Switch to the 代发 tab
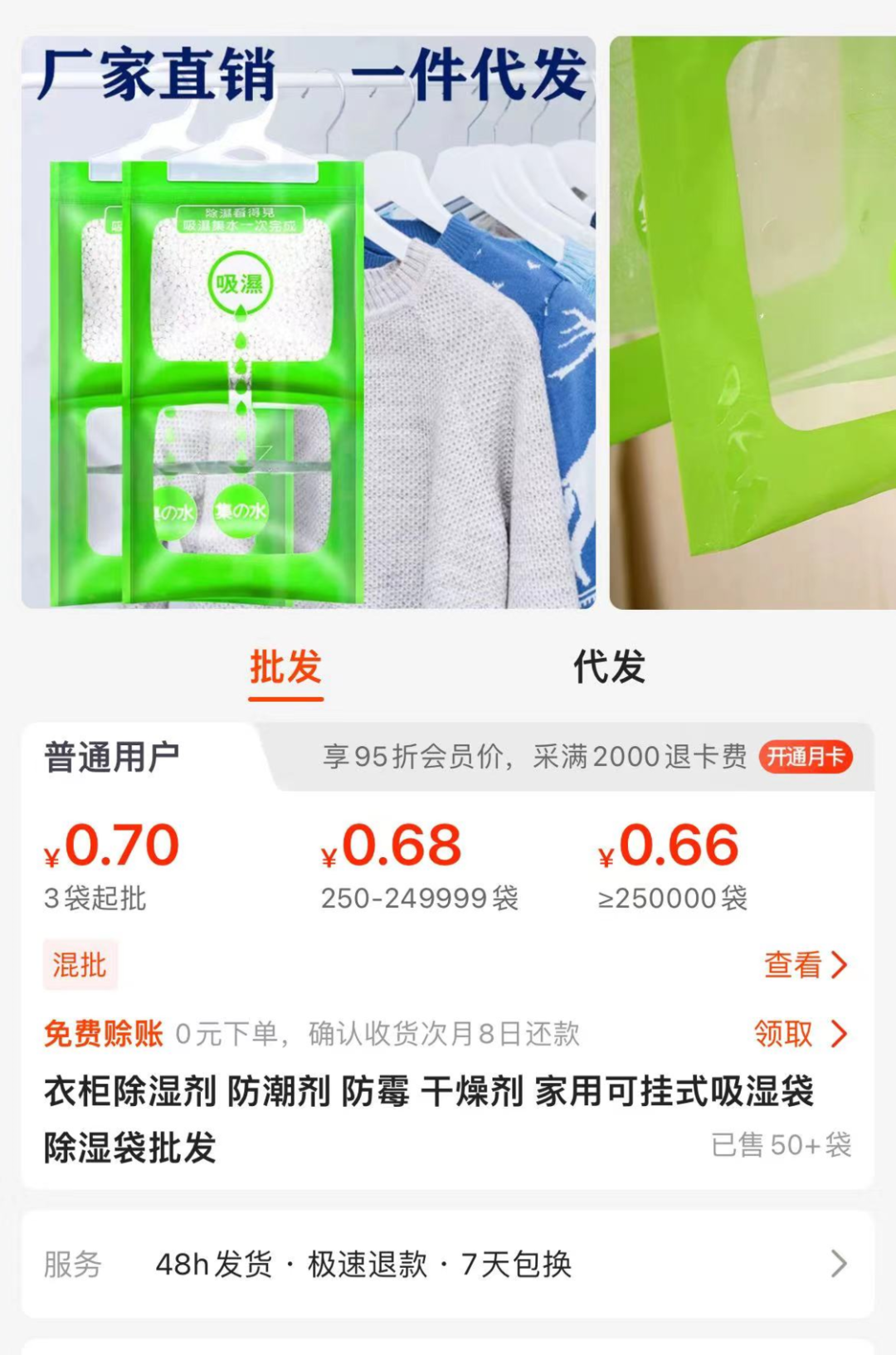This screenshot has height=1355, width=896. (610, 668)
